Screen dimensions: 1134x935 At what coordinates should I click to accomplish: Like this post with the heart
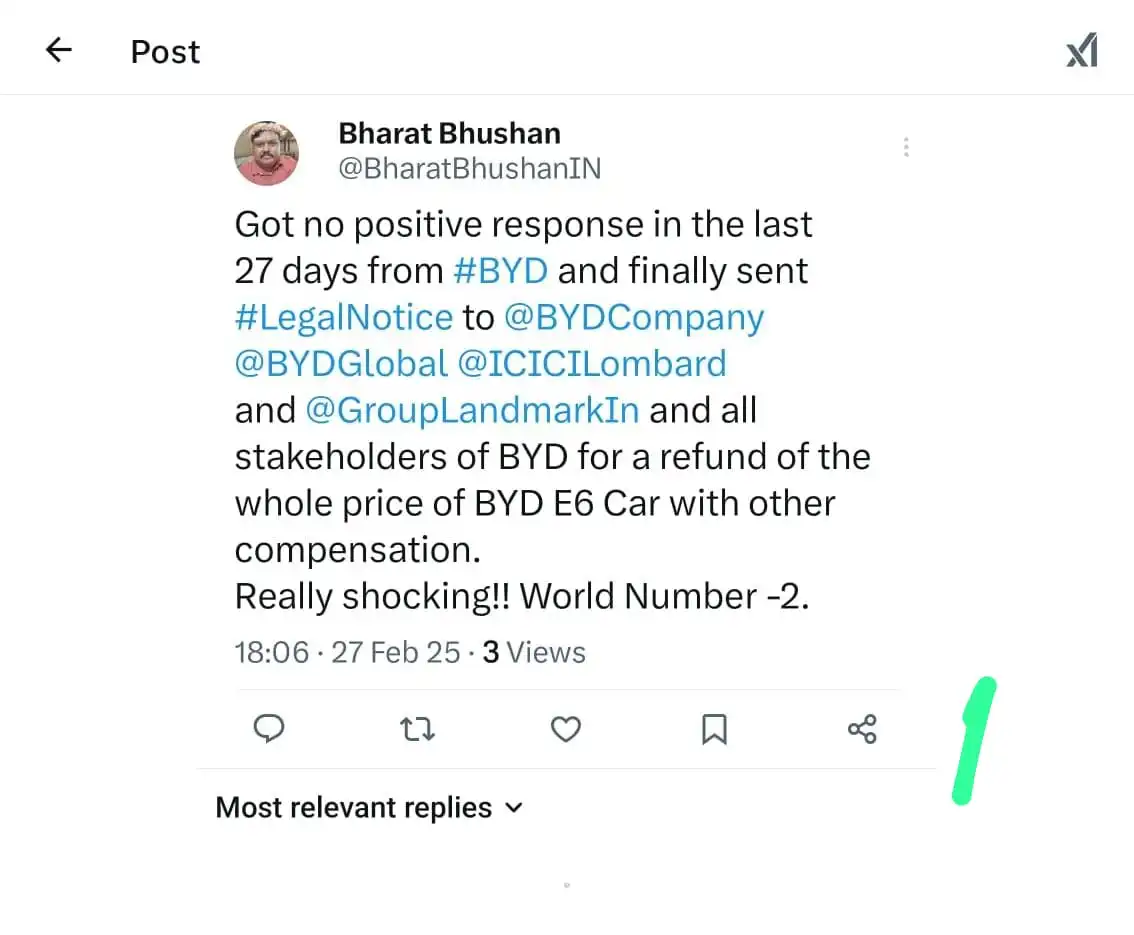tap(566, 730)
